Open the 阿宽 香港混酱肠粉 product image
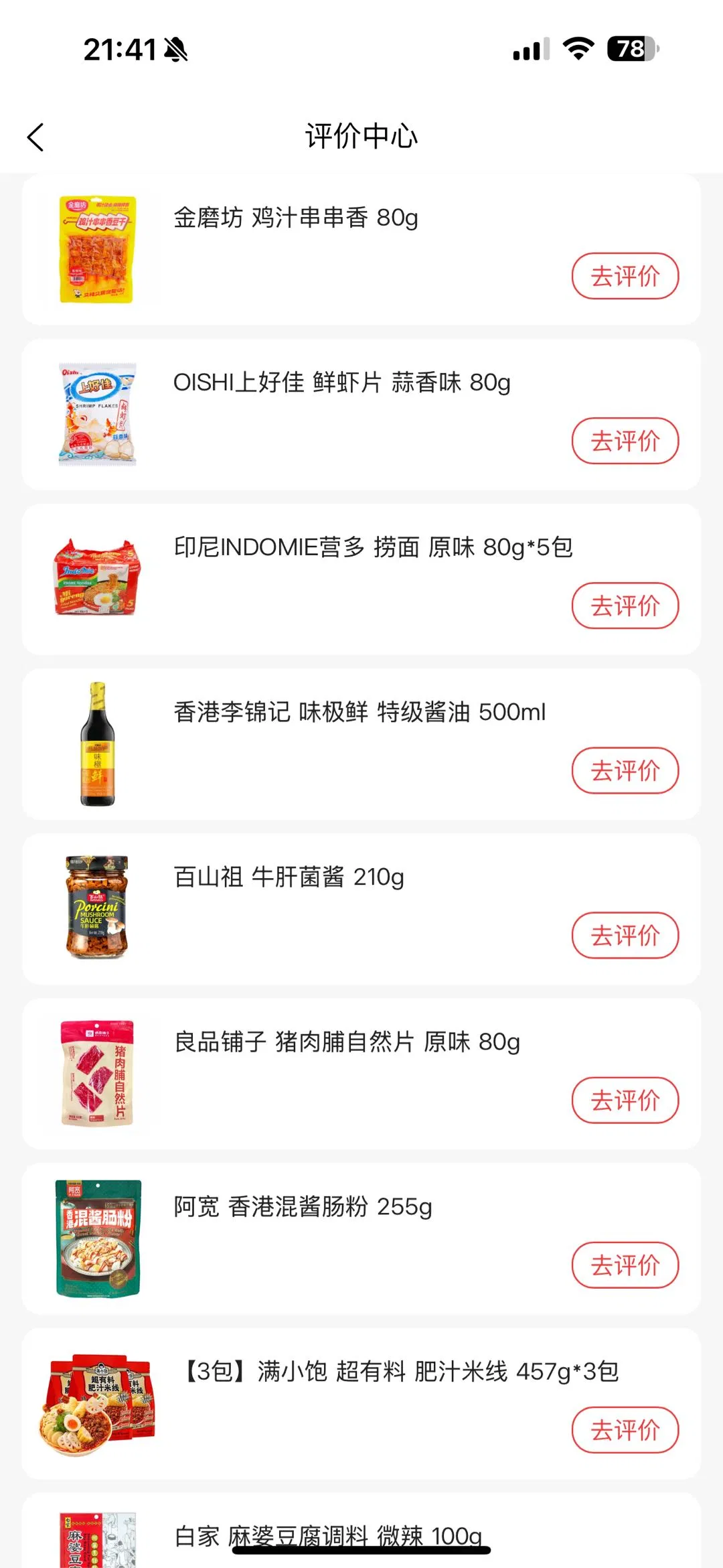Screen dimensions: 723x1568 [98, 1238]
